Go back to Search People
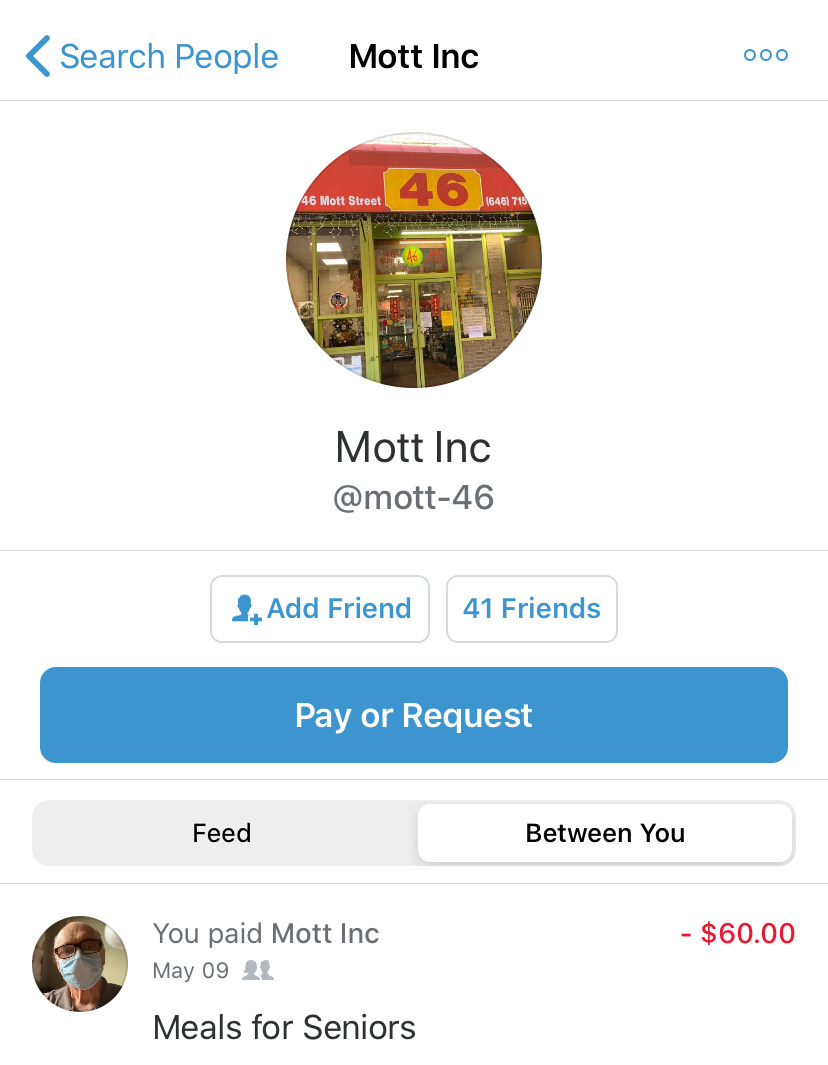The image size is (828, 1065). (152, 56)
